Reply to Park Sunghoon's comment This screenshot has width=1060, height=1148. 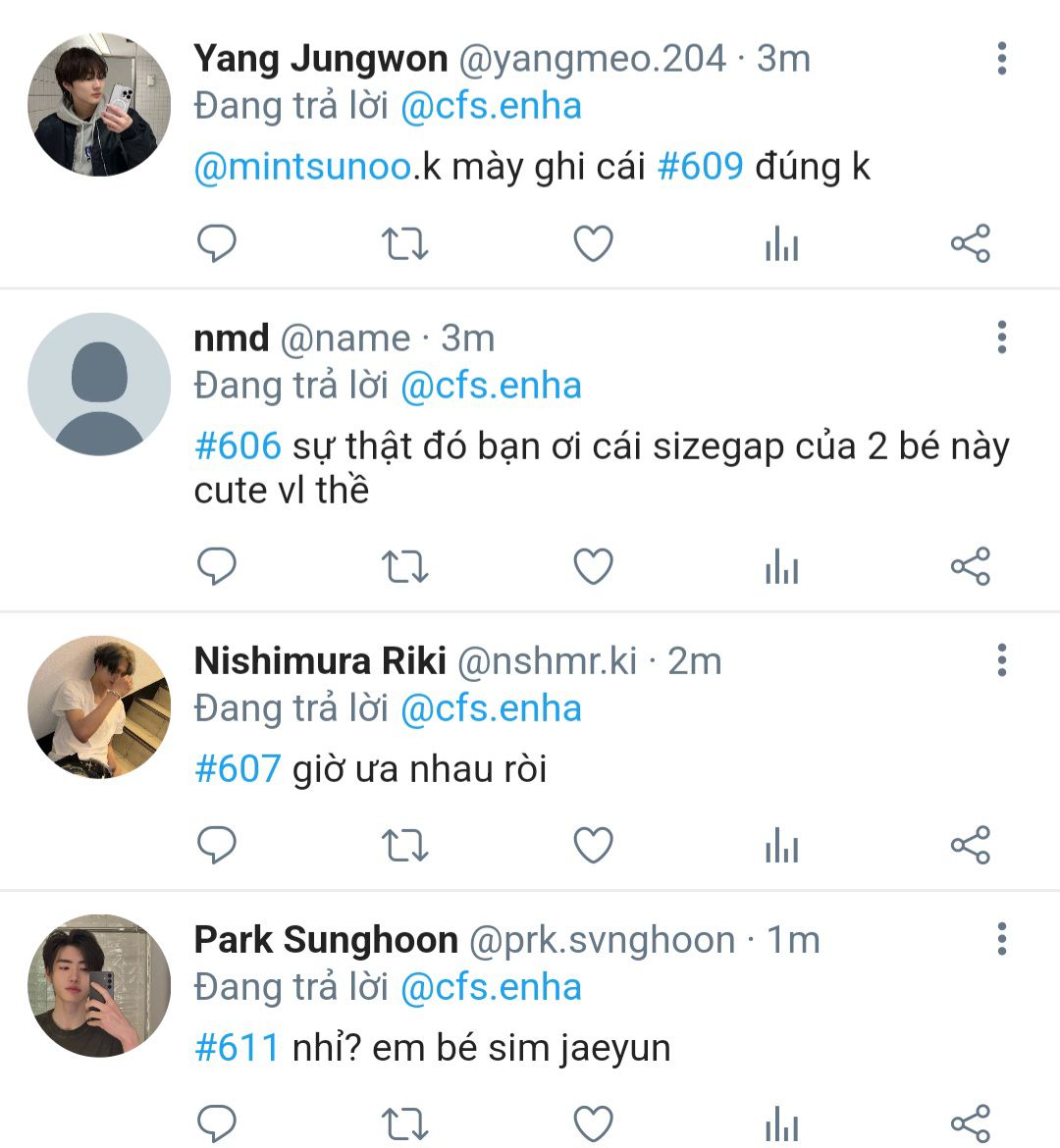(x=217, y=1122)
